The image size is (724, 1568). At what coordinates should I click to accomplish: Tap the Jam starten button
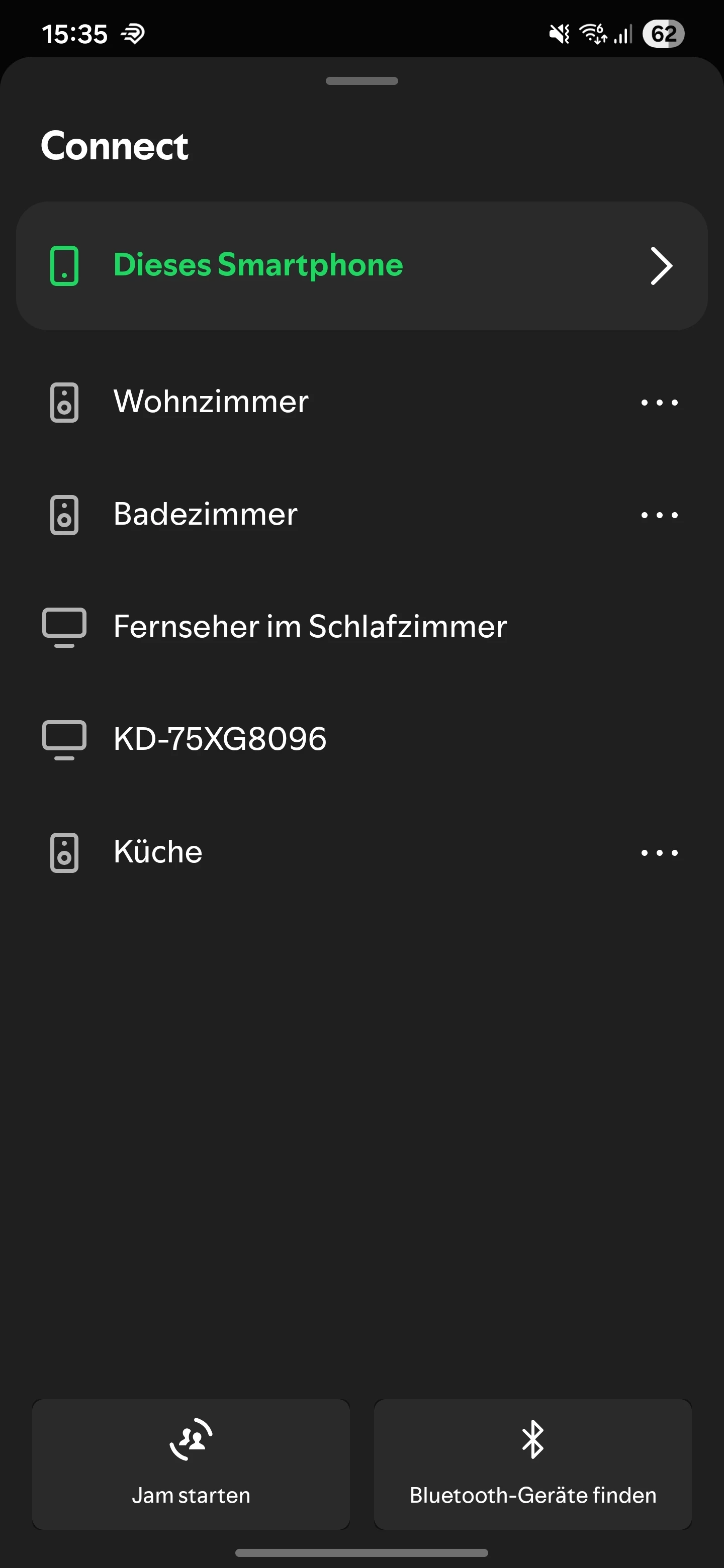(191, 1464)
